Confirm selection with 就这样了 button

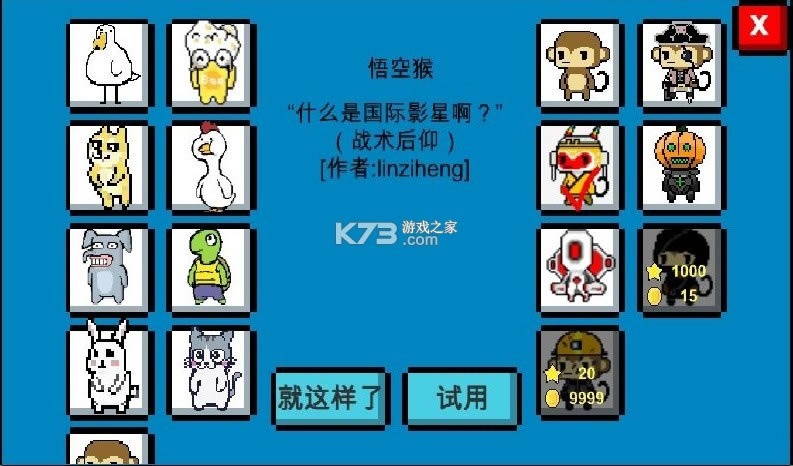330,398
